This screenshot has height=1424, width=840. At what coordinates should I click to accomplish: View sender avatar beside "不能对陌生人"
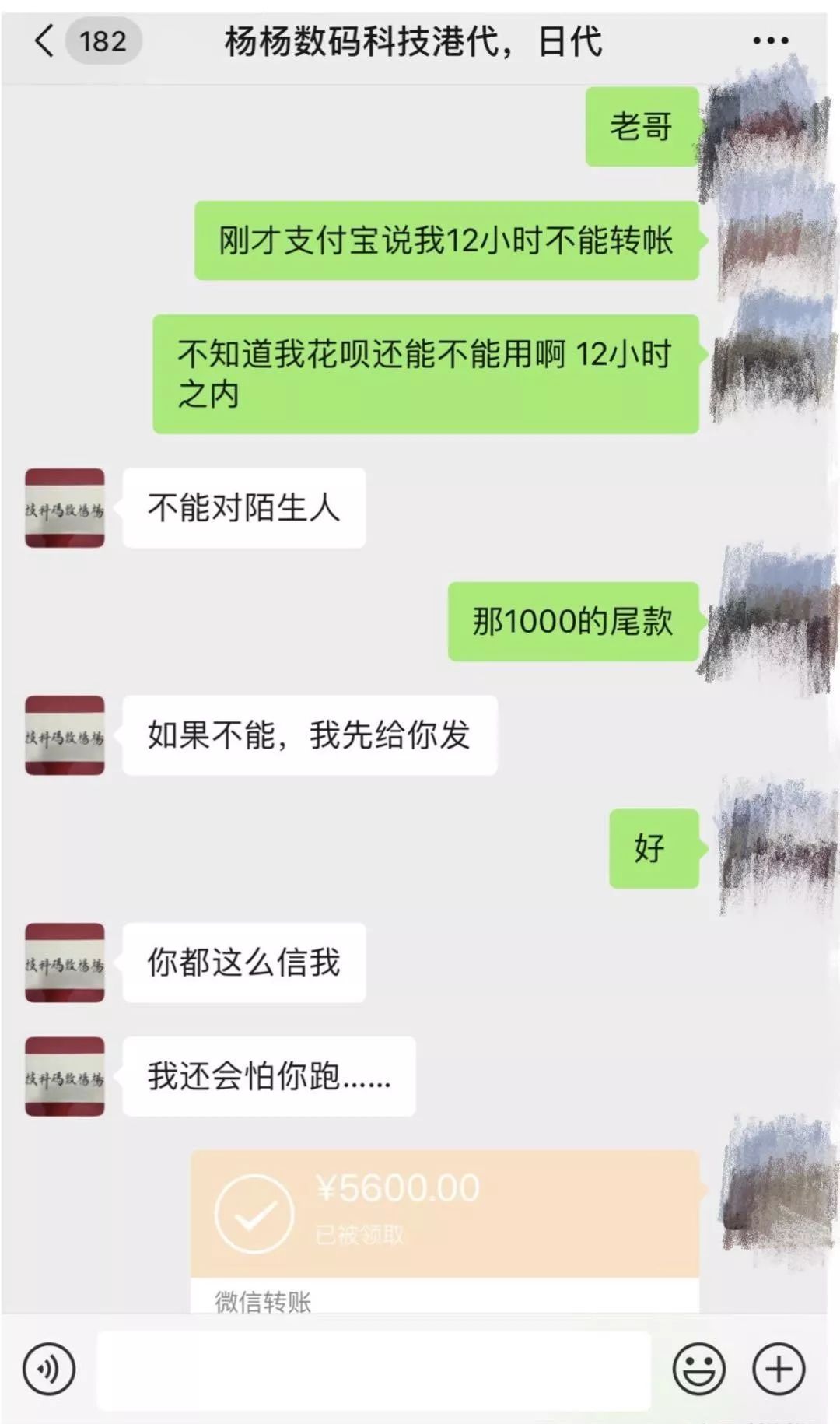pyautogui.click(x=65, y=508)
